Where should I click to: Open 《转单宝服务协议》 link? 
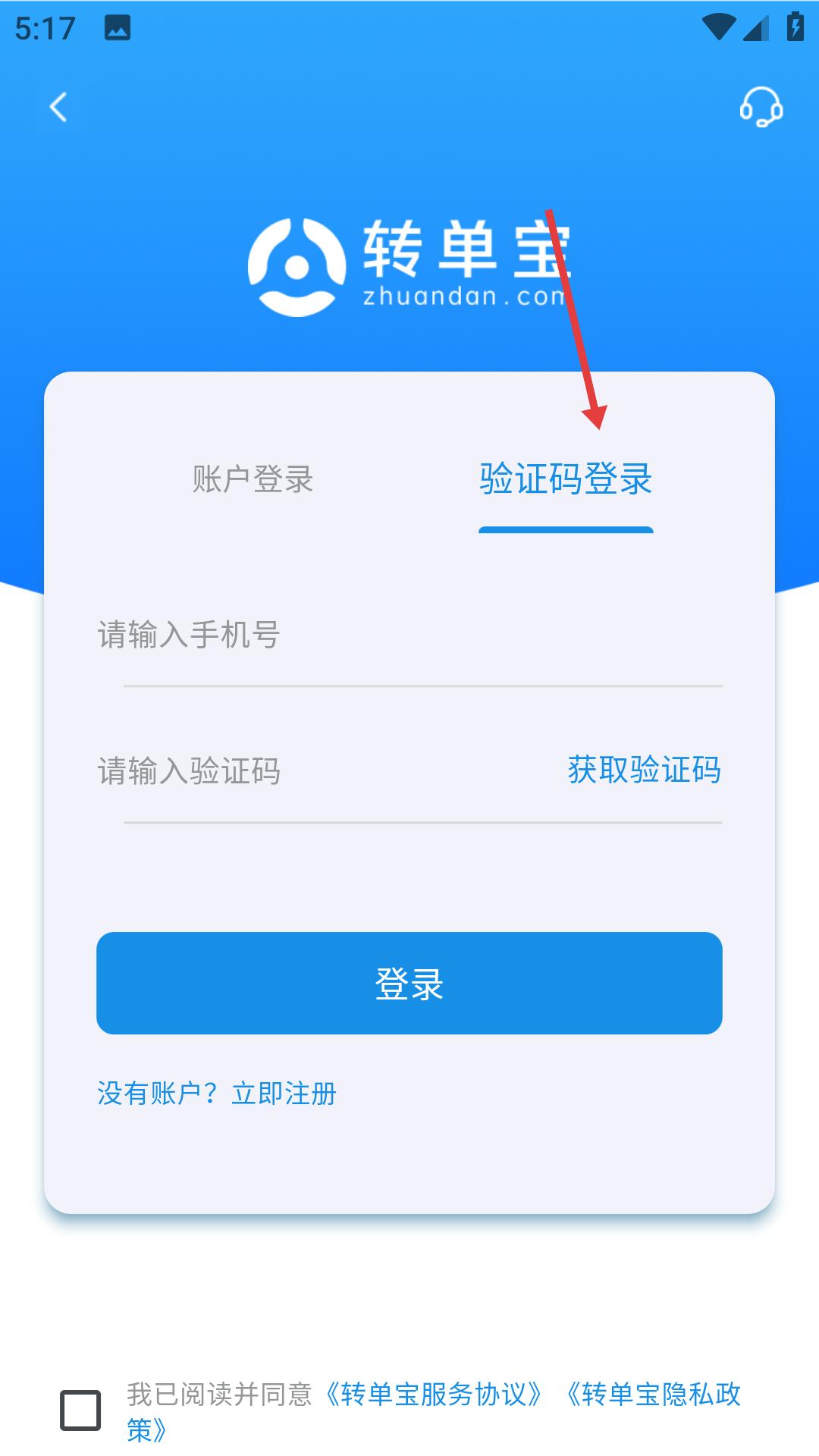[435, 1394]
